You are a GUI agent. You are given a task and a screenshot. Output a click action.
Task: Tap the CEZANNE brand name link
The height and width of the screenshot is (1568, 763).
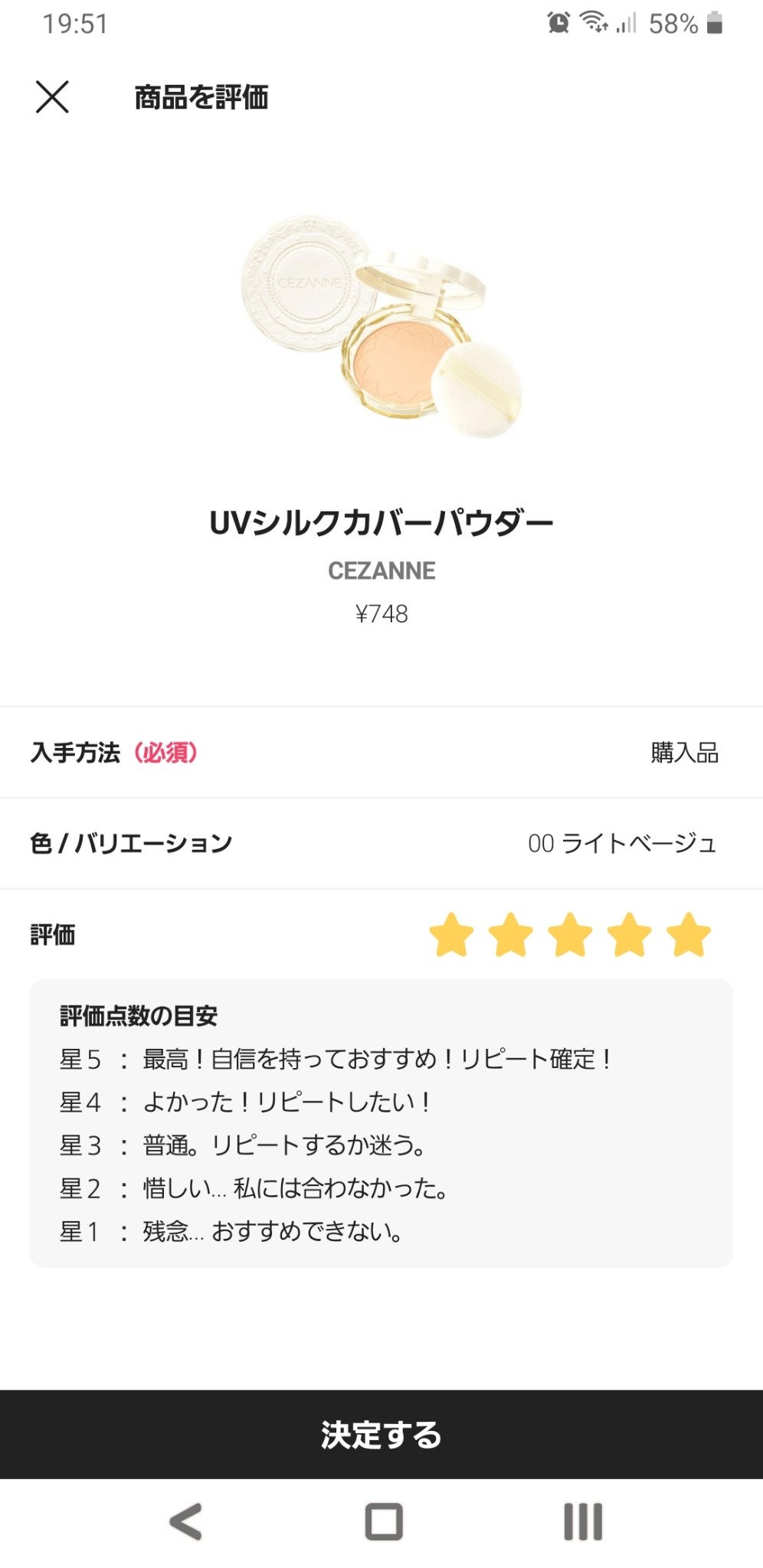point(381,570)
